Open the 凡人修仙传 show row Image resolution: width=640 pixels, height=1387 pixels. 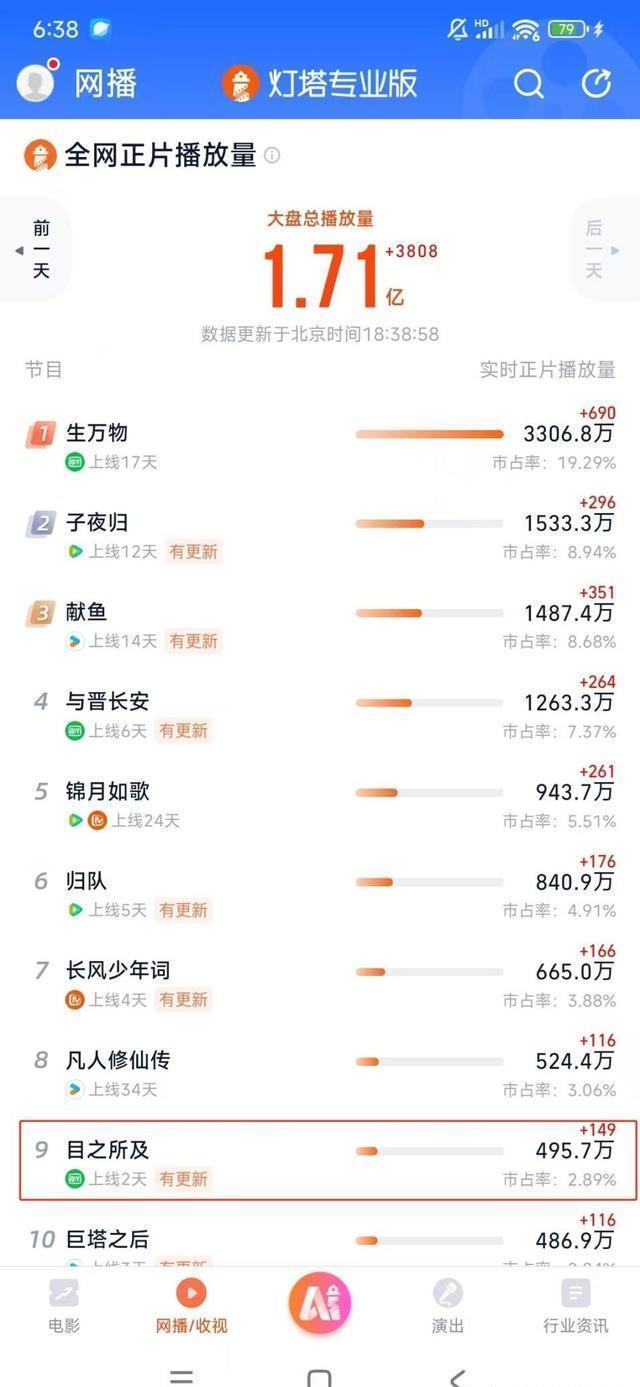[320, 1073]
